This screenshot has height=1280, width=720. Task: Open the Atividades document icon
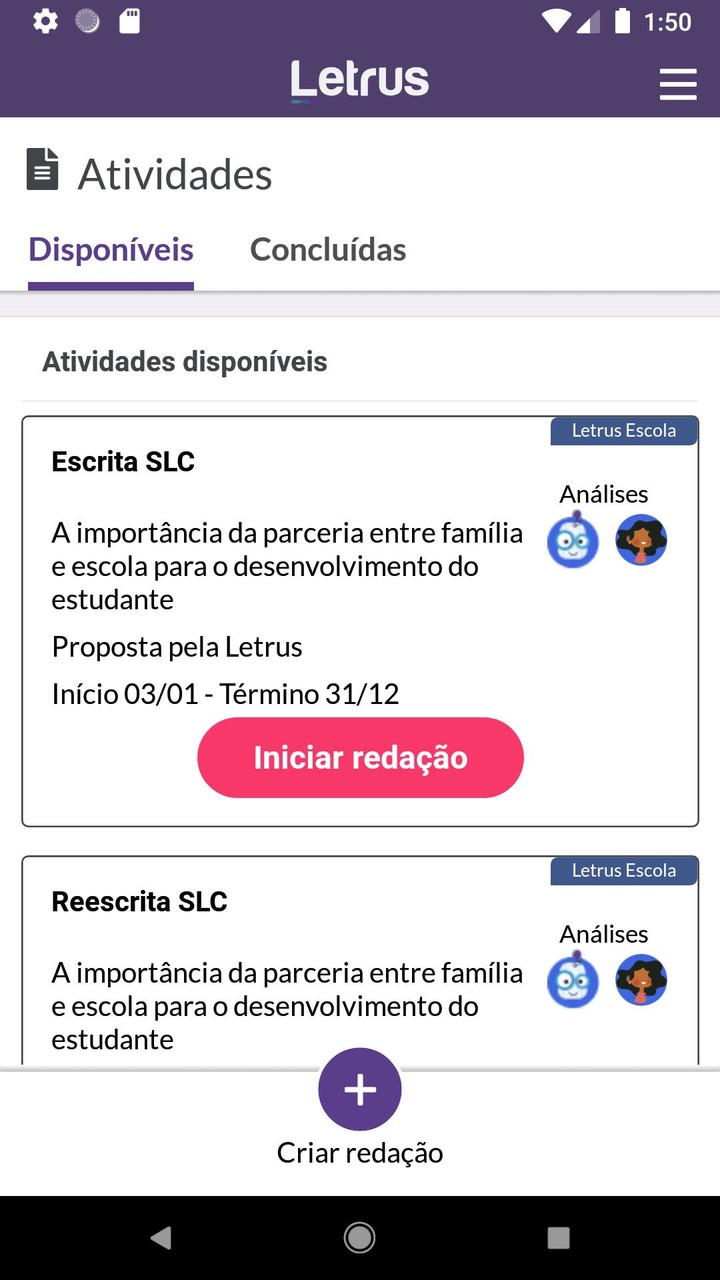tap(41, 168)
